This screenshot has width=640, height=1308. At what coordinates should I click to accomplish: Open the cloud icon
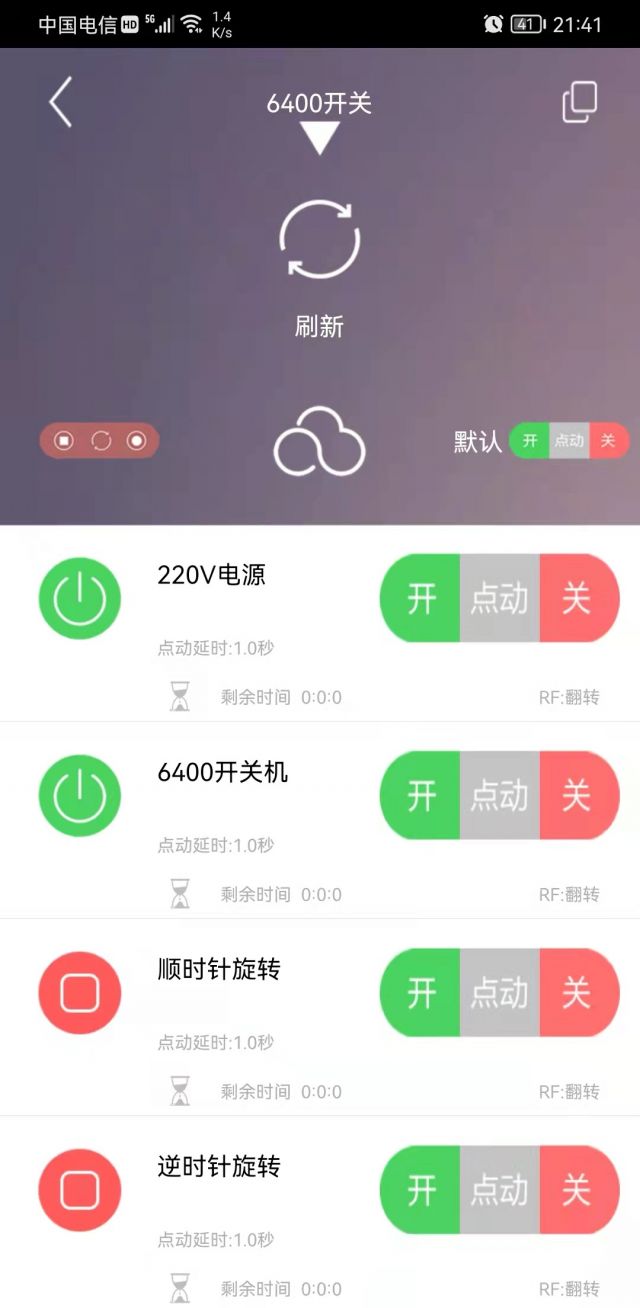click(x=319, y=441)
